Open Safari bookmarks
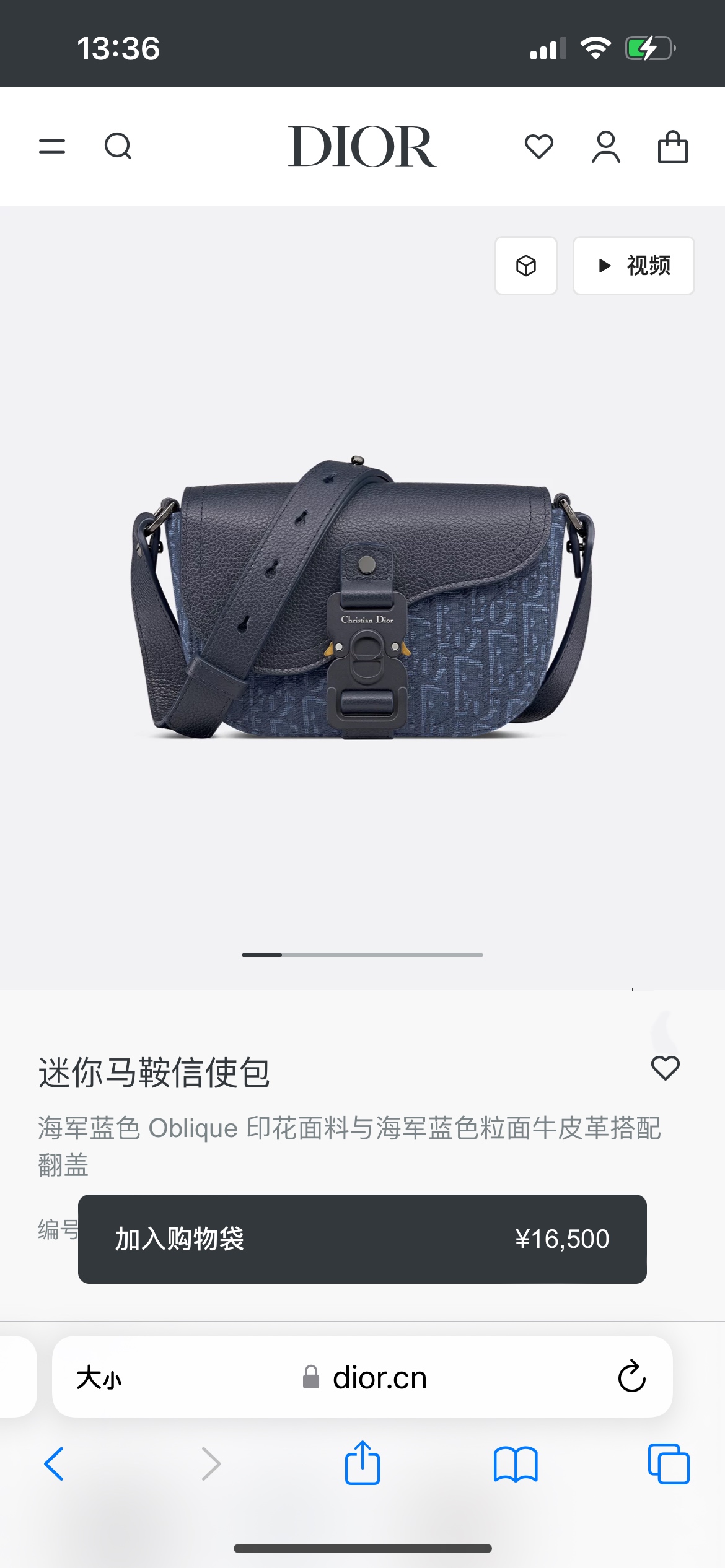The height and width of the screenshot is (1568, 725). [x=516, y=1464]
